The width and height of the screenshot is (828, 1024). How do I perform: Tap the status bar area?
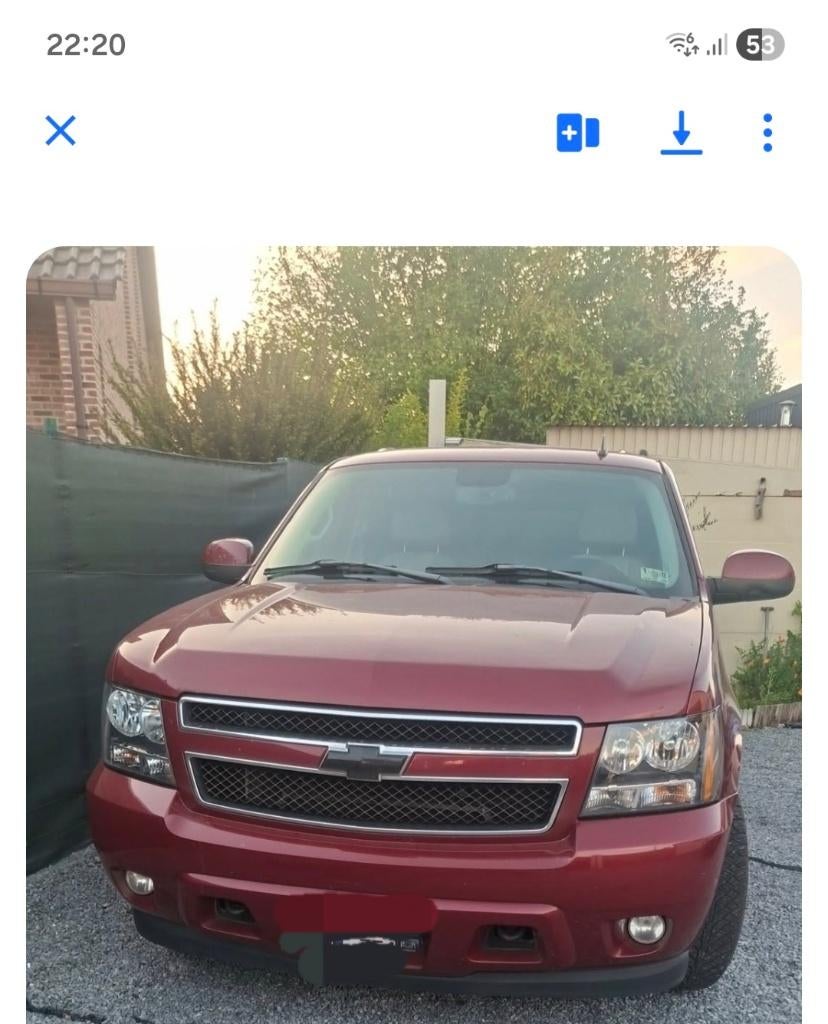point(414,44)
